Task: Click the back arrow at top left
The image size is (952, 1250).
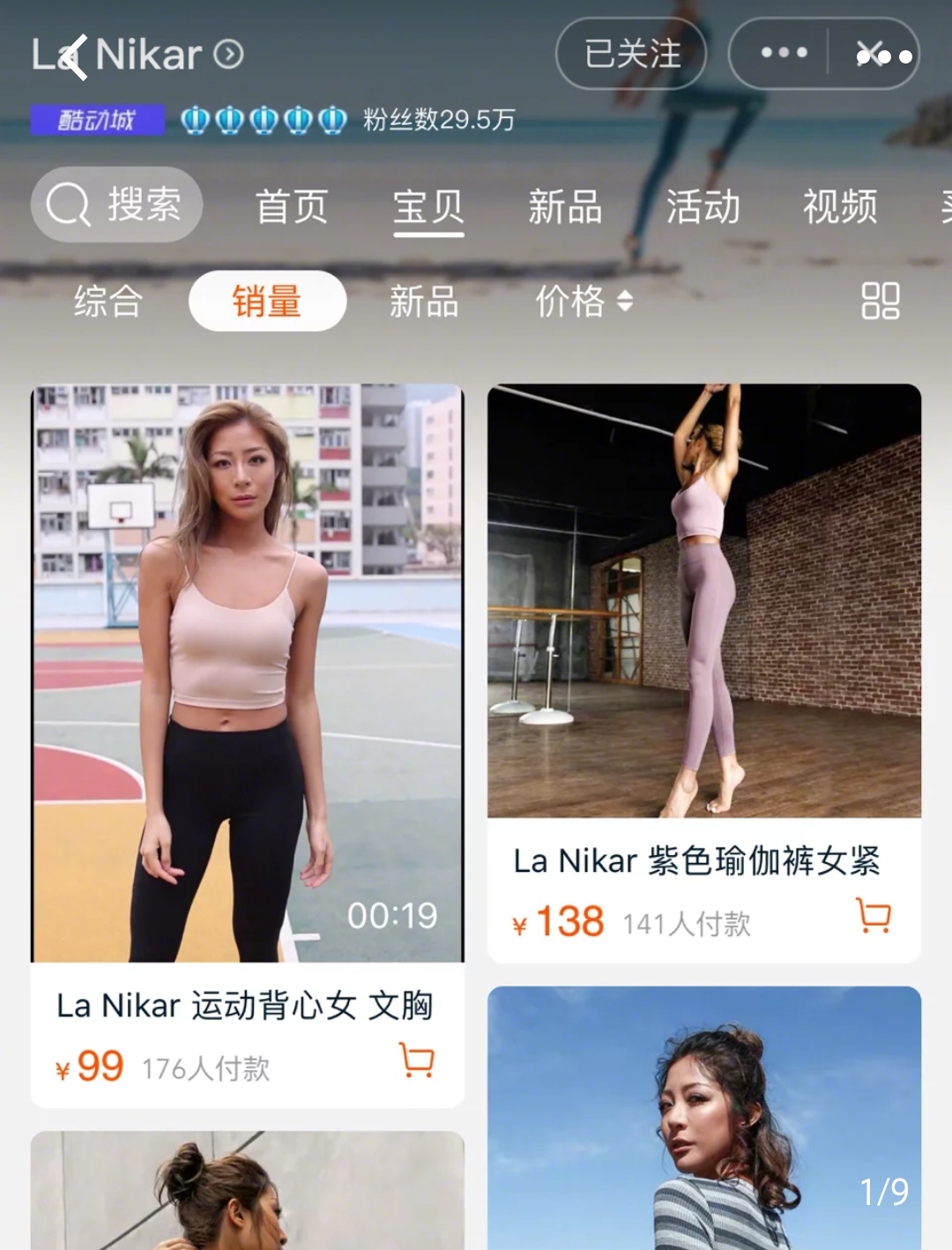Action: [78, 55]
